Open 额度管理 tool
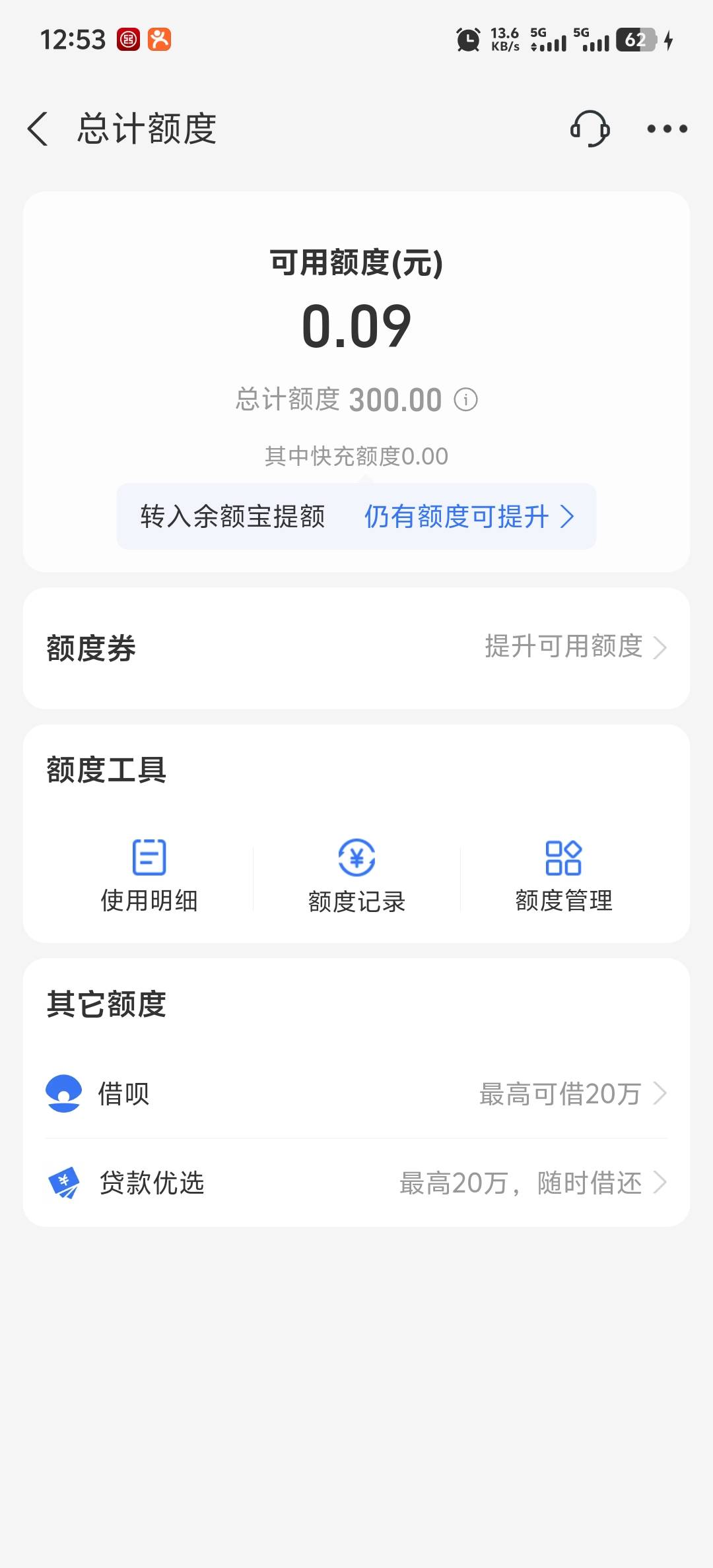This screenshot has height=1568, width=713. (x=564, y=876)
